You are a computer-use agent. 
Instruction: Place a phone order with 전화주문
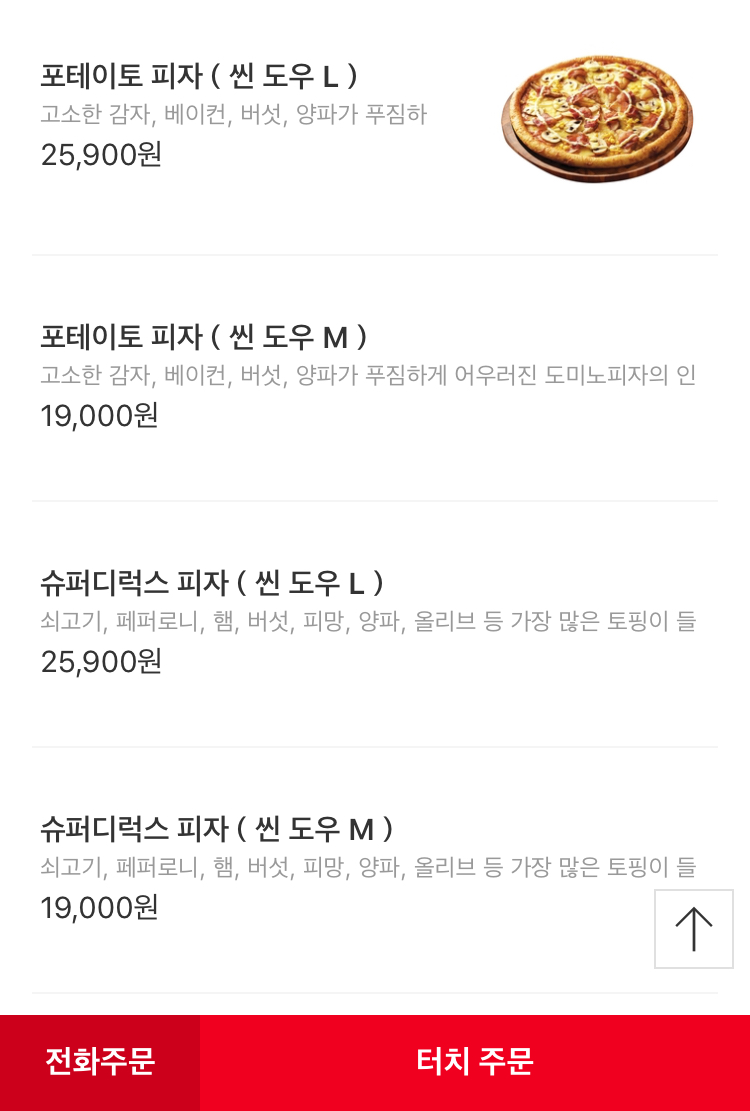(100, 1062)
